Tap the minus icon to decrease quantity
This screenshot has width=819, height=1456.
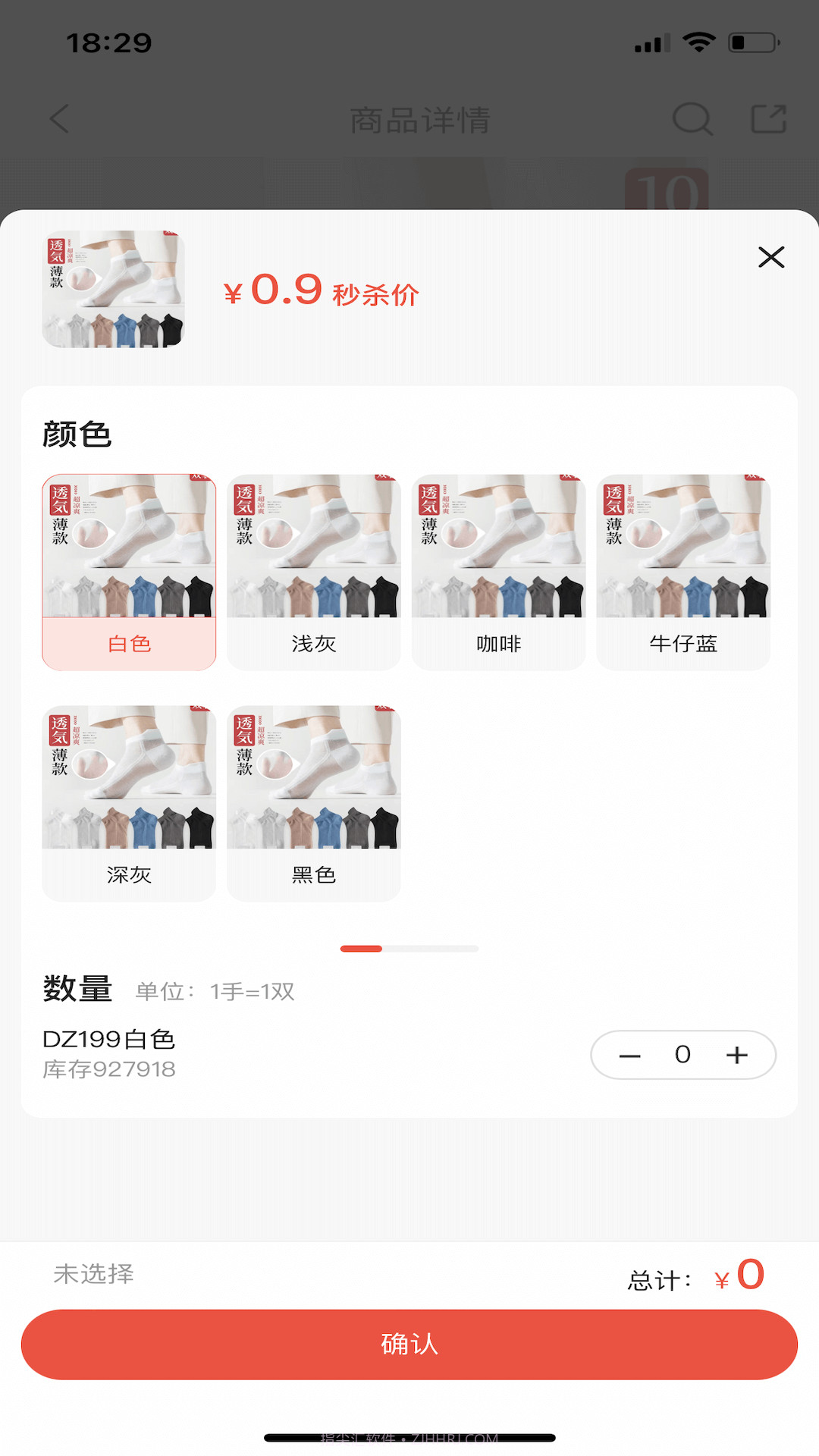tap(630, 1054)
